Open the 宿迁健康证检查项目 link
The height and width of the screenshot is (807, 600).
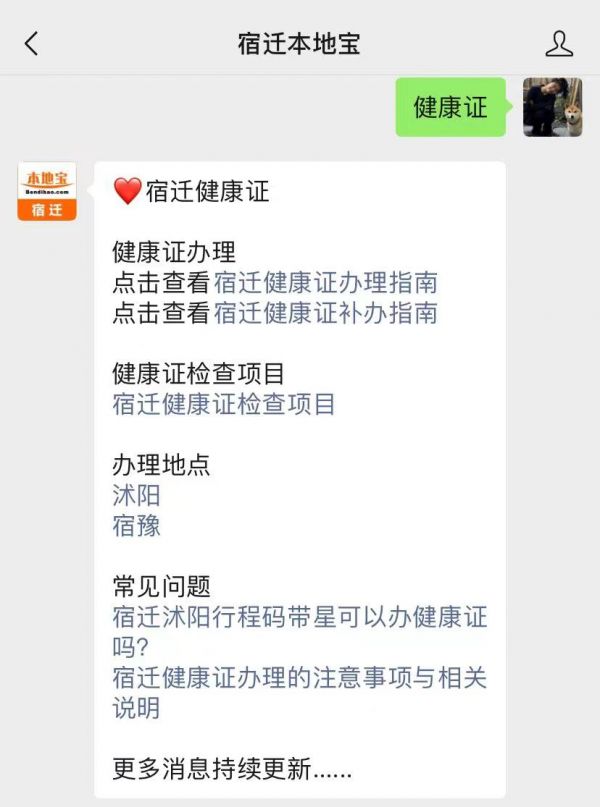point(224,404)
